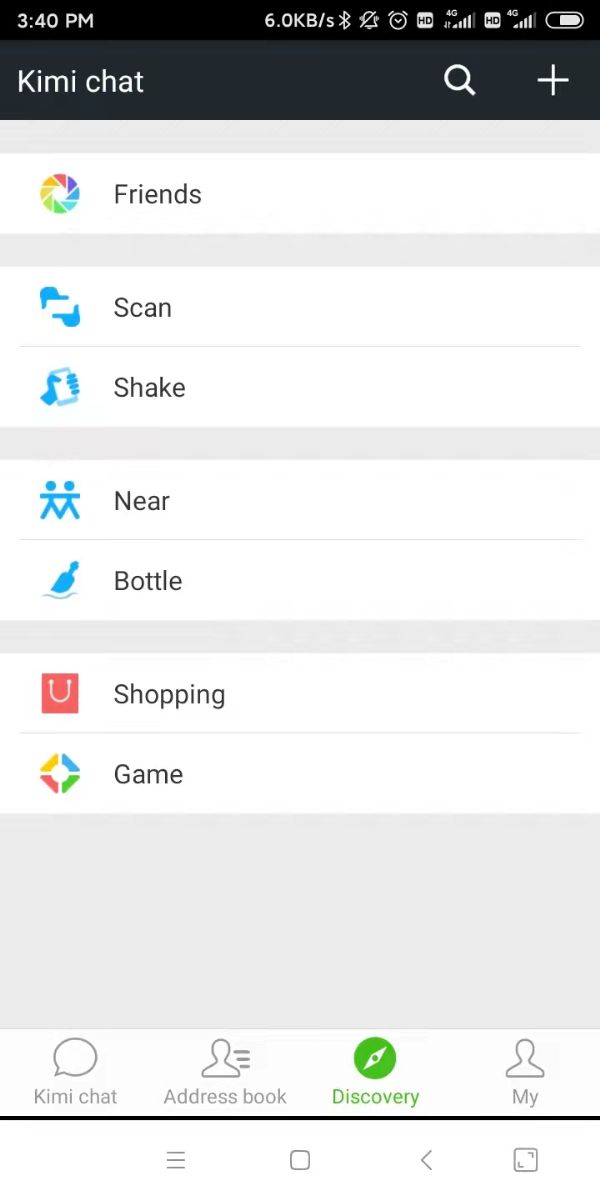The height and width of the screenshot is (1200, 600).
Task: Tap the plus icon to add
Action: point(552,81)
